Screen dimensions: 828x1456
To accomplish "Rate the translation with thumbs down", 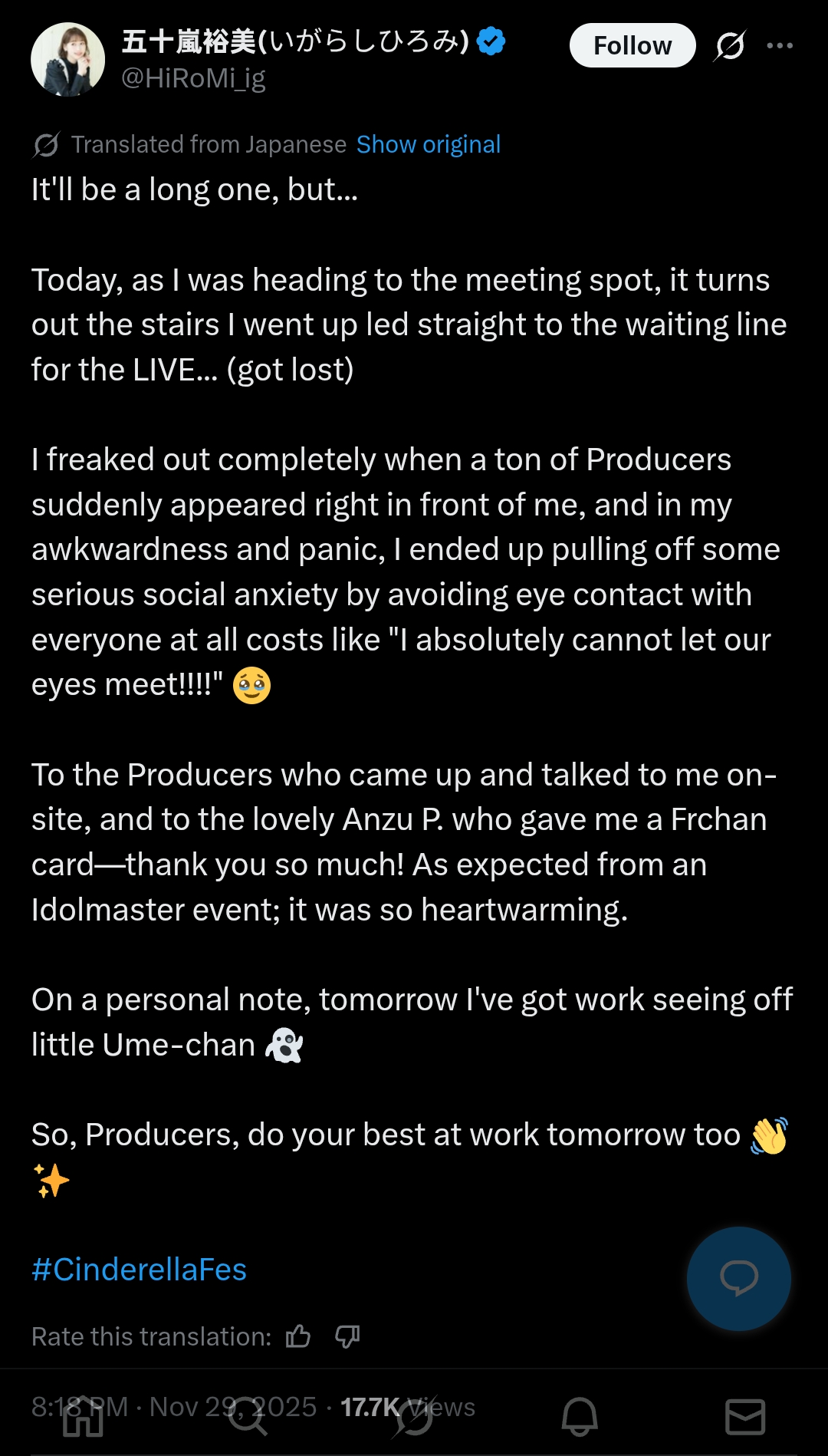I will pos(347,1337).
